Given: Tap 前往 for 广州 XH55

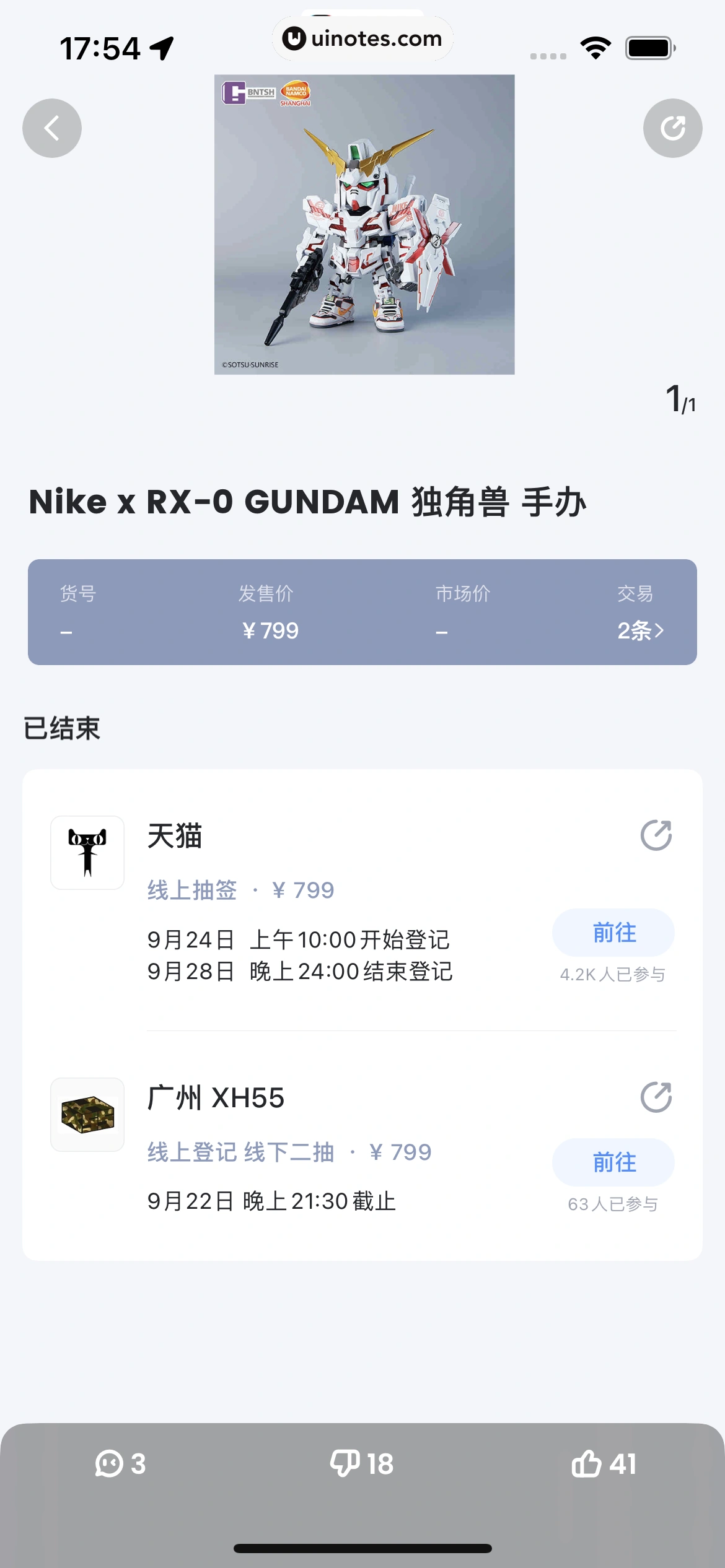Looking at the screenshot, I should pos(613,1162).
